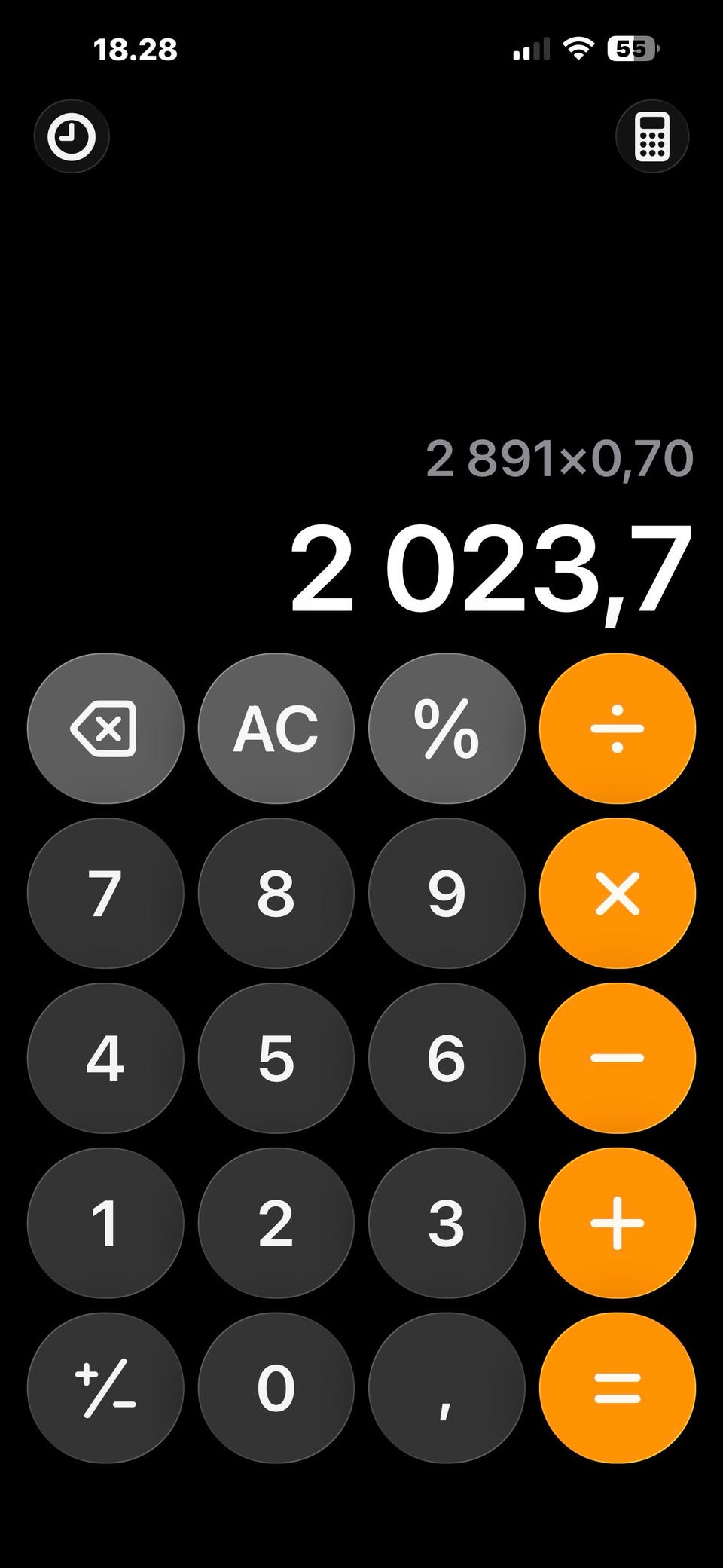Open the calculator mode switcher icon
Image resolution: width=723 pixels, height=1568 pixels.
[652, 136]
